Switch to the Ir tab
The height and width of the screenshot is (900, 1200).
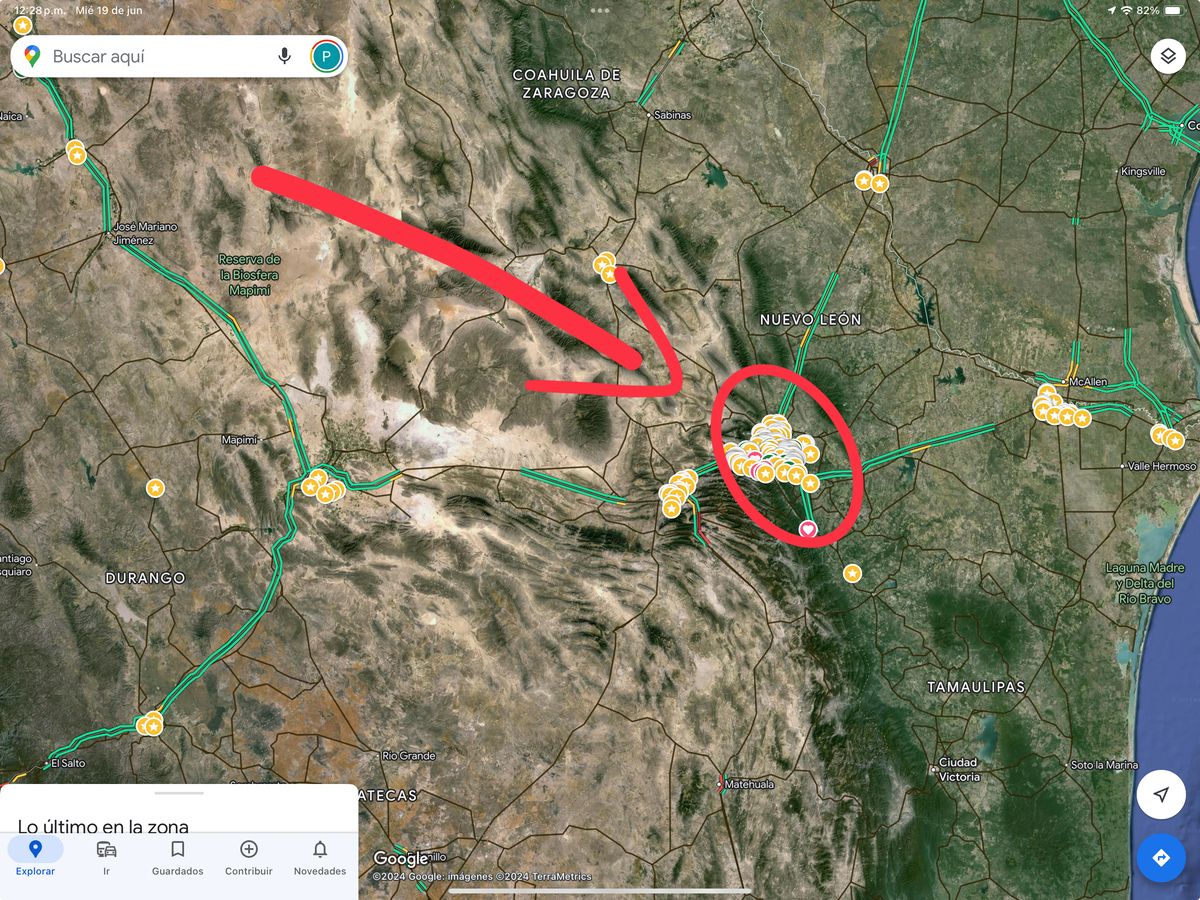(106, 857)
